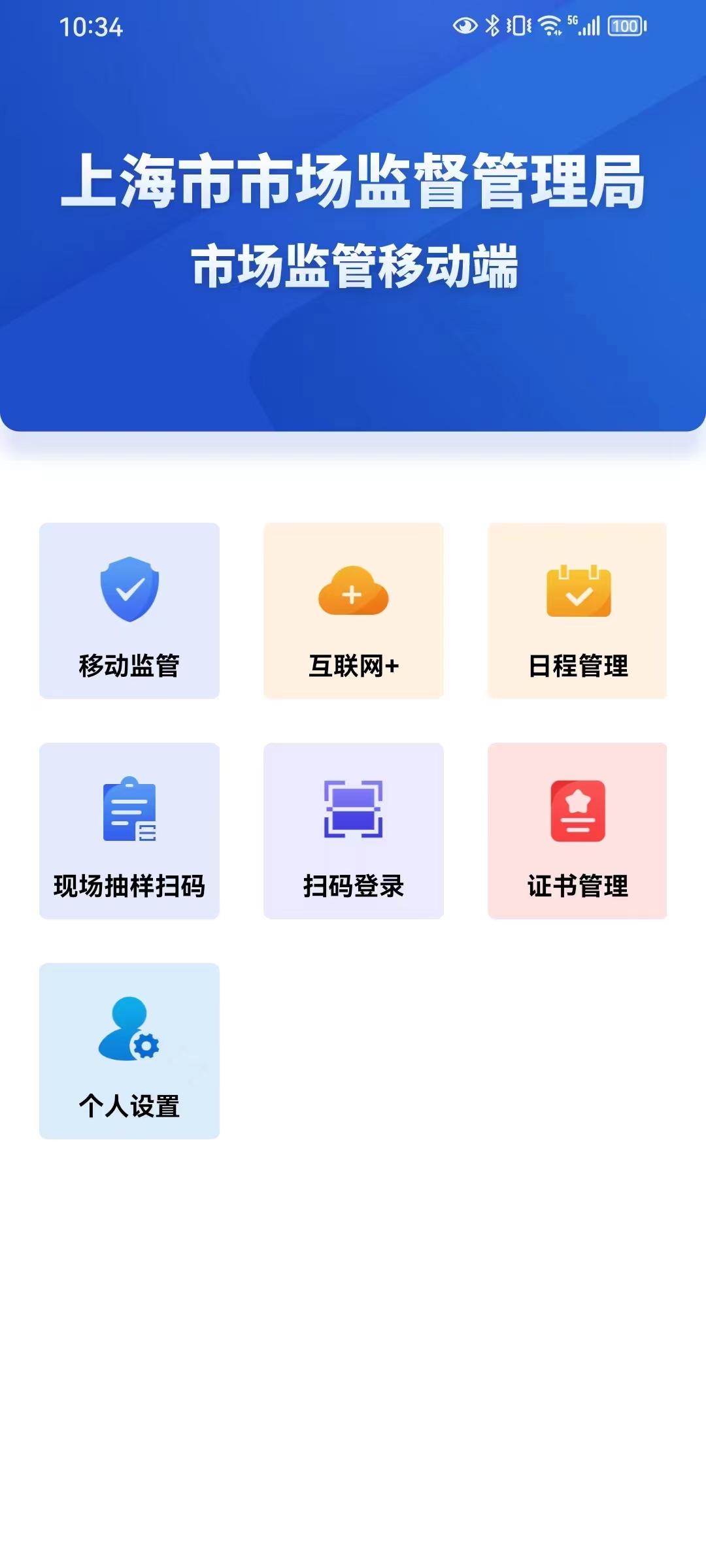706x1568 pixels.
Task: Tap the 扫码登录 scan login tile
Action: click(x=354, y=831)
